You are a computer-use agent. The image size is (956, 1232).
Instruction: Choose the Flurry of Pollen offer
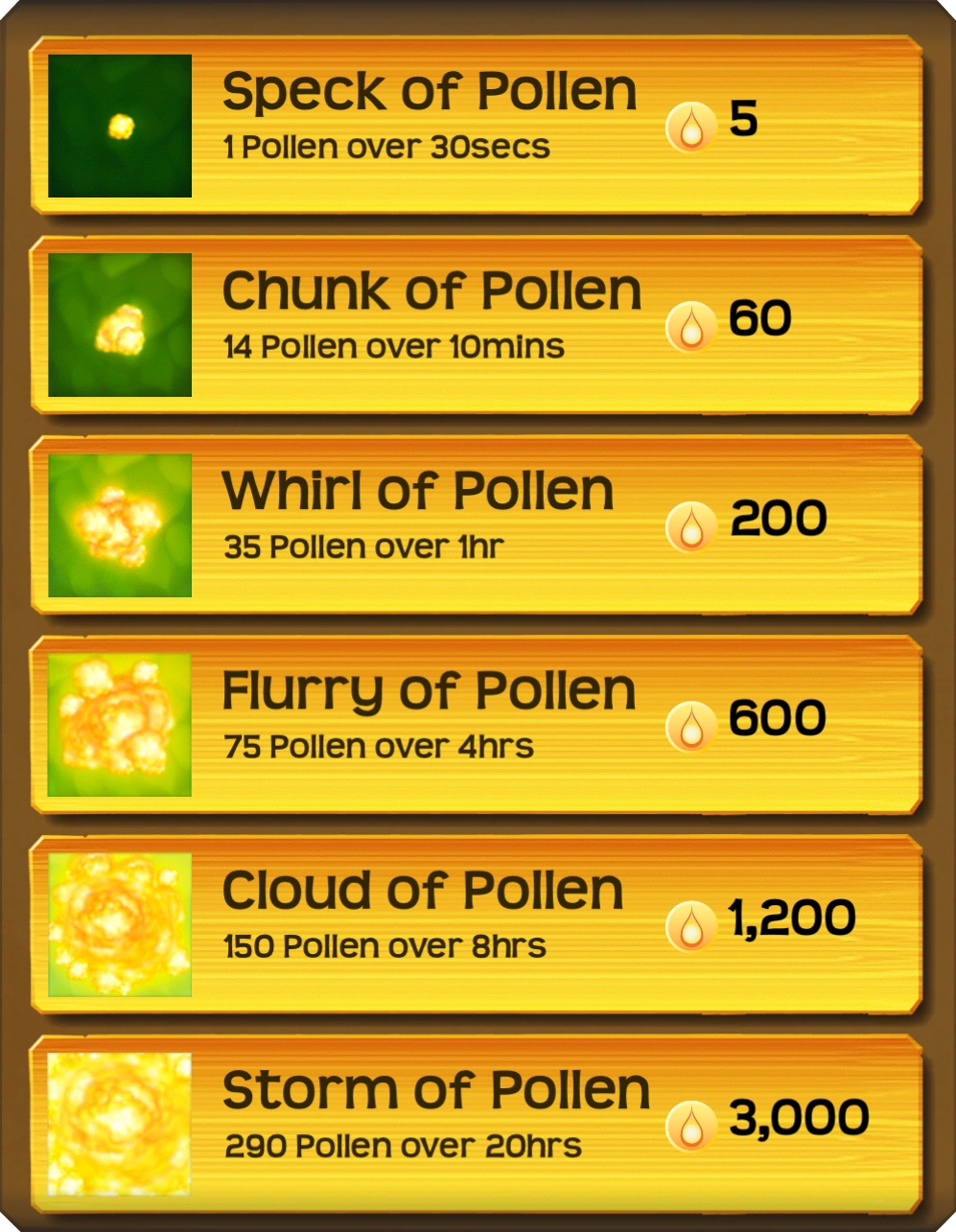point(477,724)
